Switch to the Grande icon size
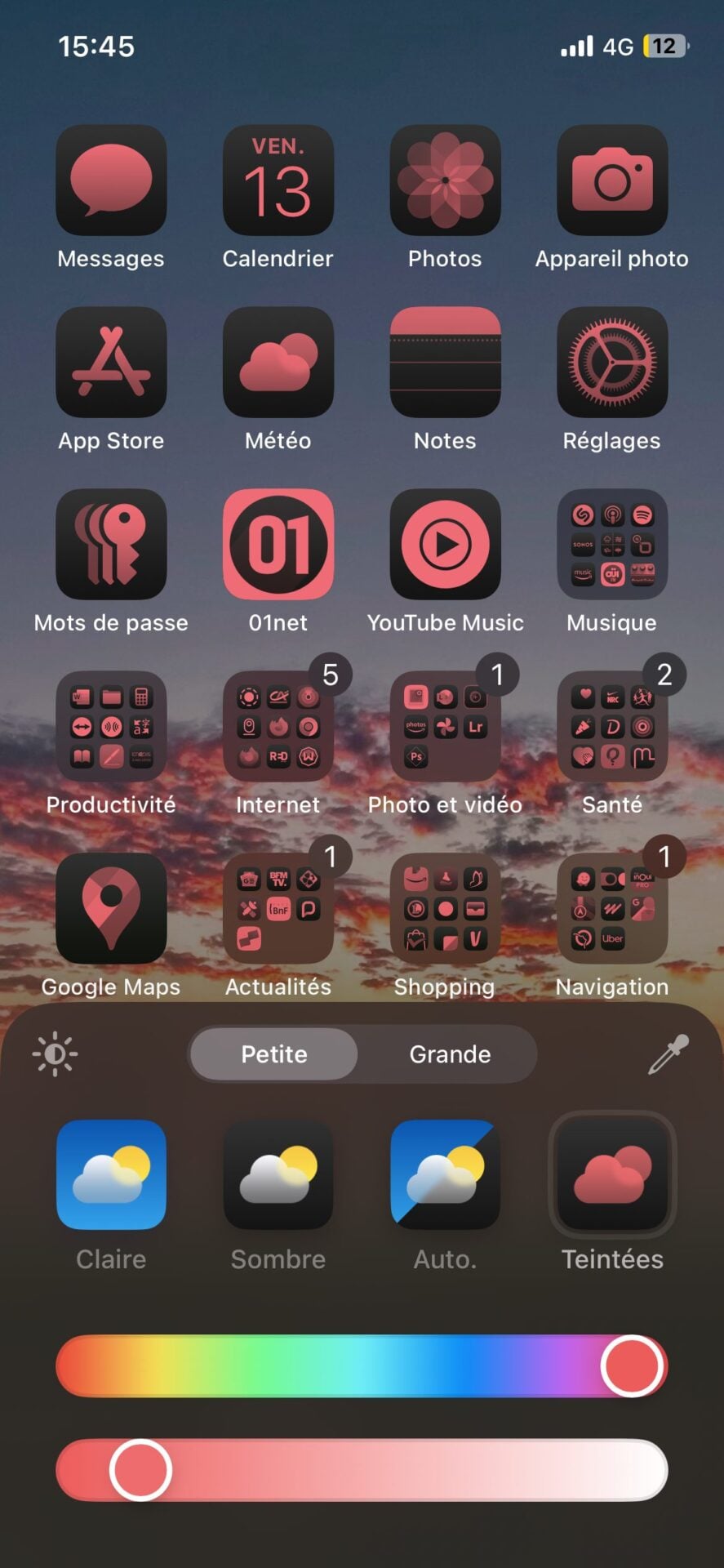Screen dimensions: 724x1568 [x=450, y=1053]
